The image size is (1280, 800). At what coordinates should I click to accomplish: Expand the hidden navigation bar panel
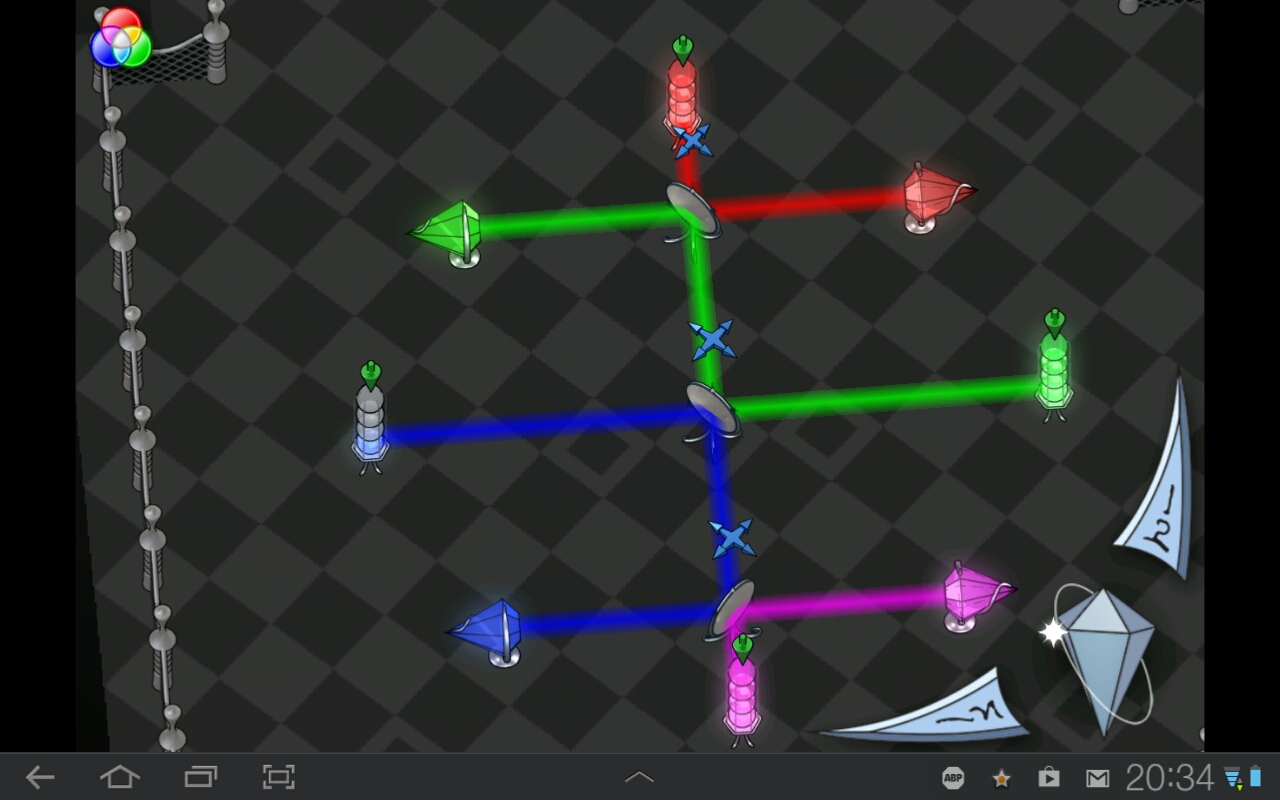pos(639,777)
